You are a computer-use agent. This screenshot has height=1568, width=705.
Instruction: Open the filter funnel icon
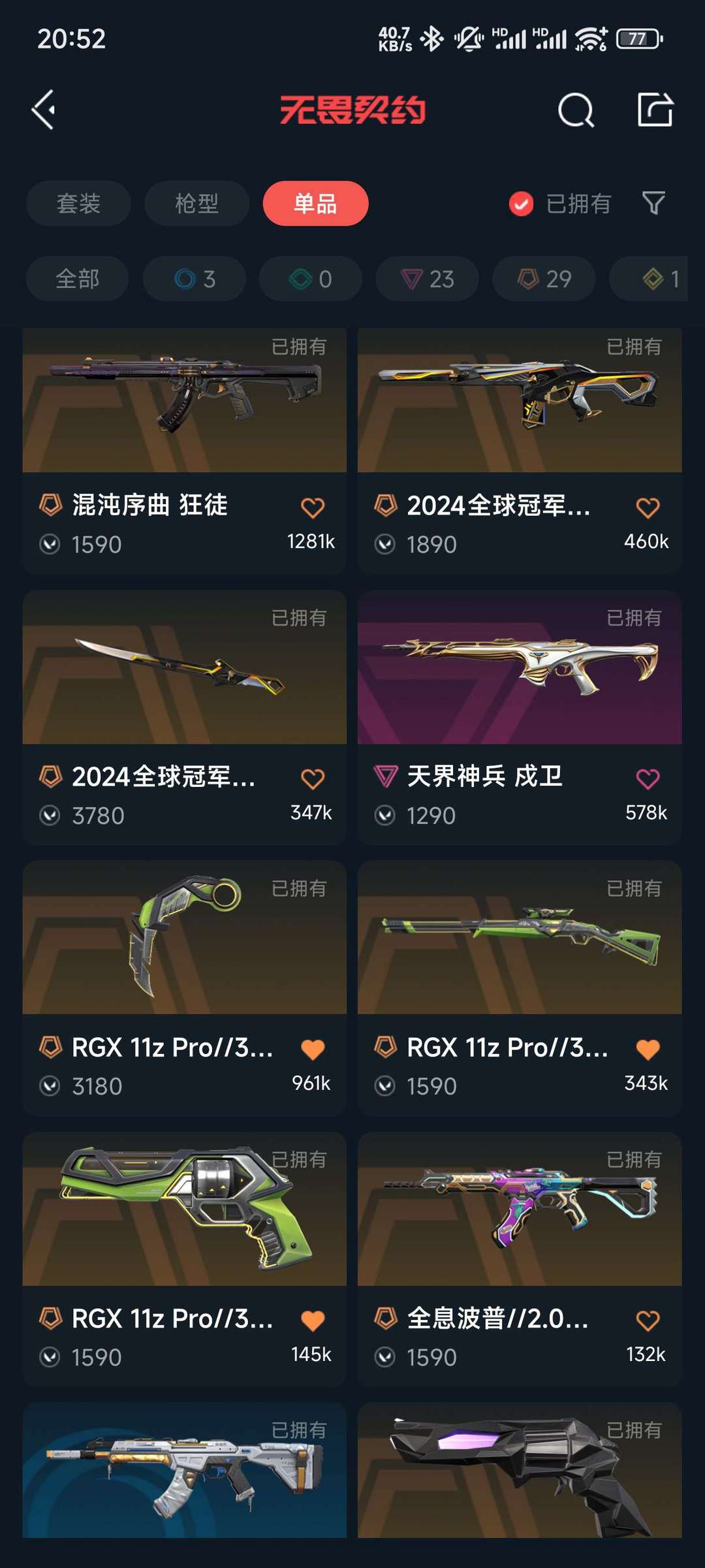coord(653,203)
